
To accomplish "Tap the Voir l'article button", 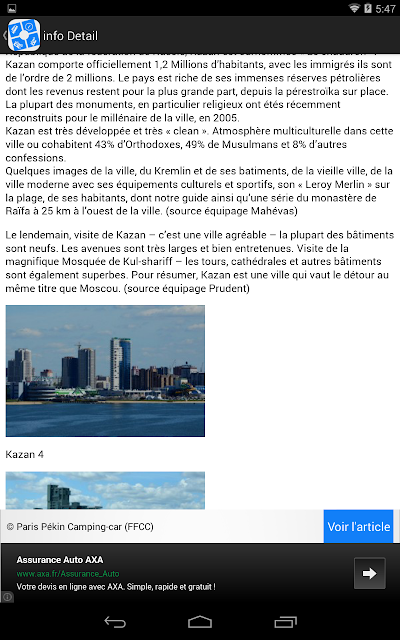I will (x=358, y=526).
